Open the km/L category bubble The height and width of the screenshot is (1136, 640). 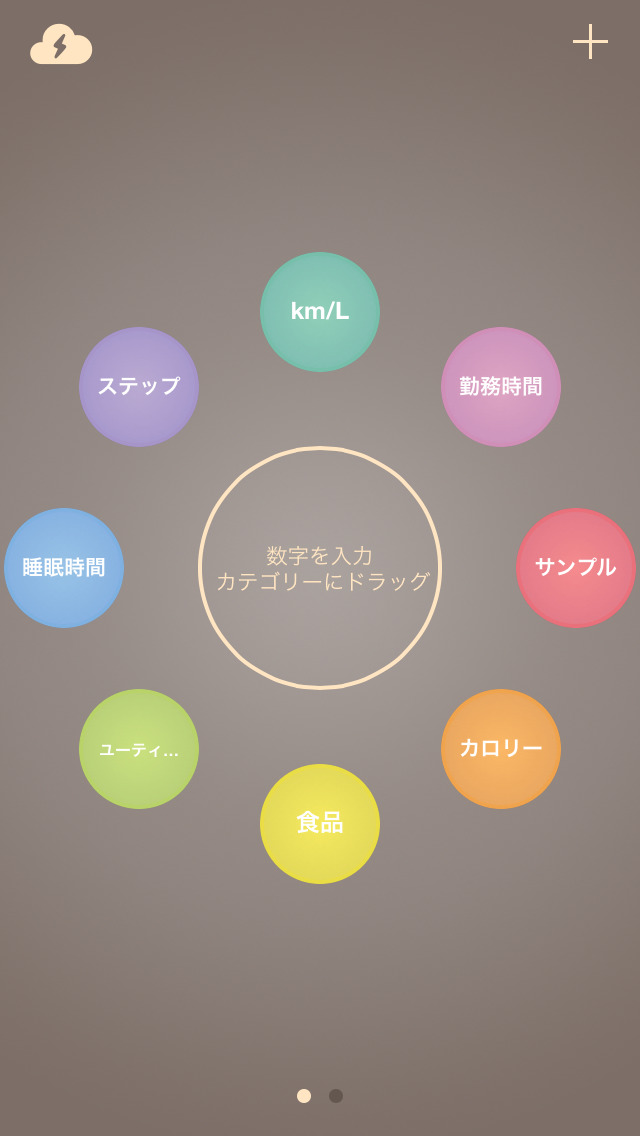[320, 312]
